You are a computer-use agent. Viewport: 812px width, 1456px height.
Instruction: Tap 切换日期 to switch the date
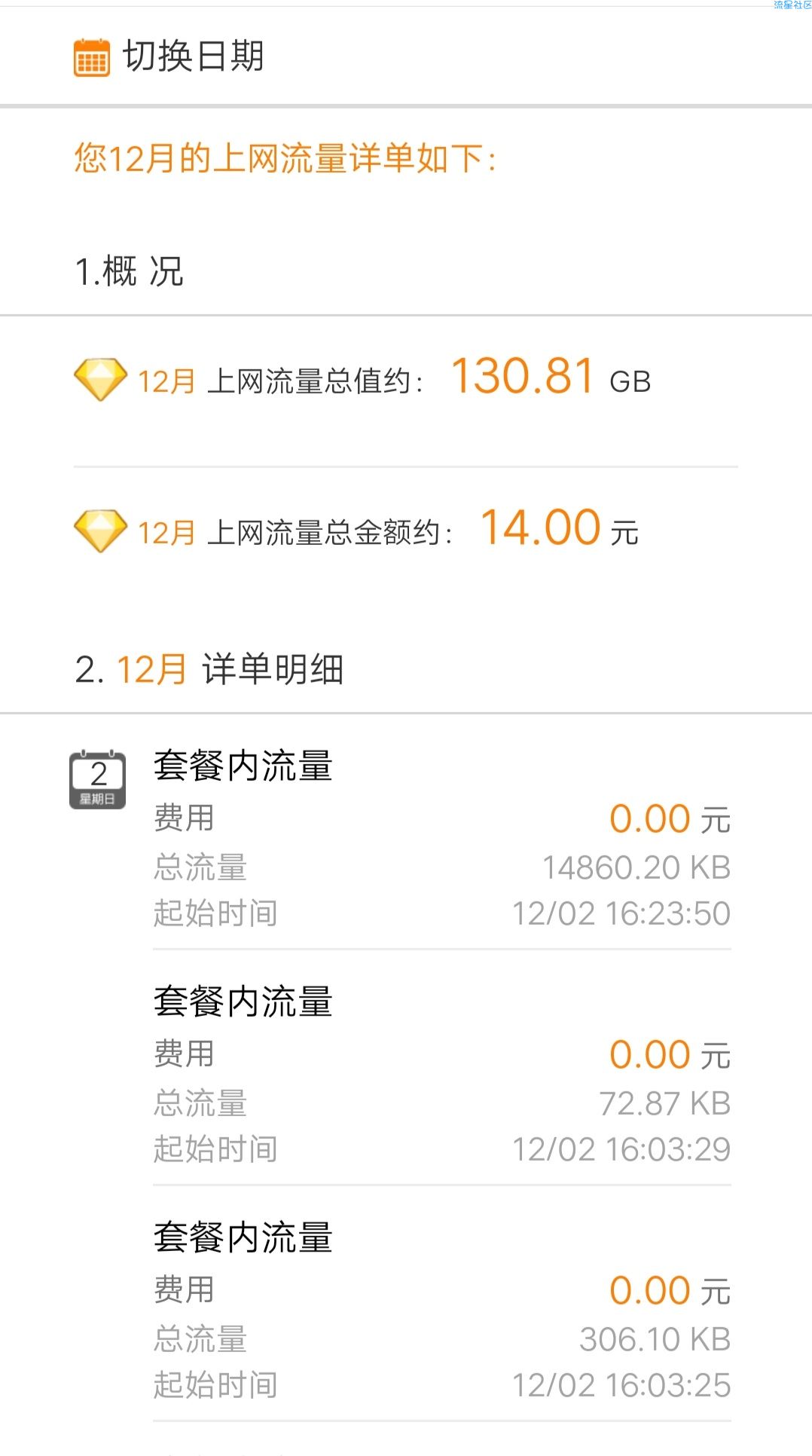(194, 57)
